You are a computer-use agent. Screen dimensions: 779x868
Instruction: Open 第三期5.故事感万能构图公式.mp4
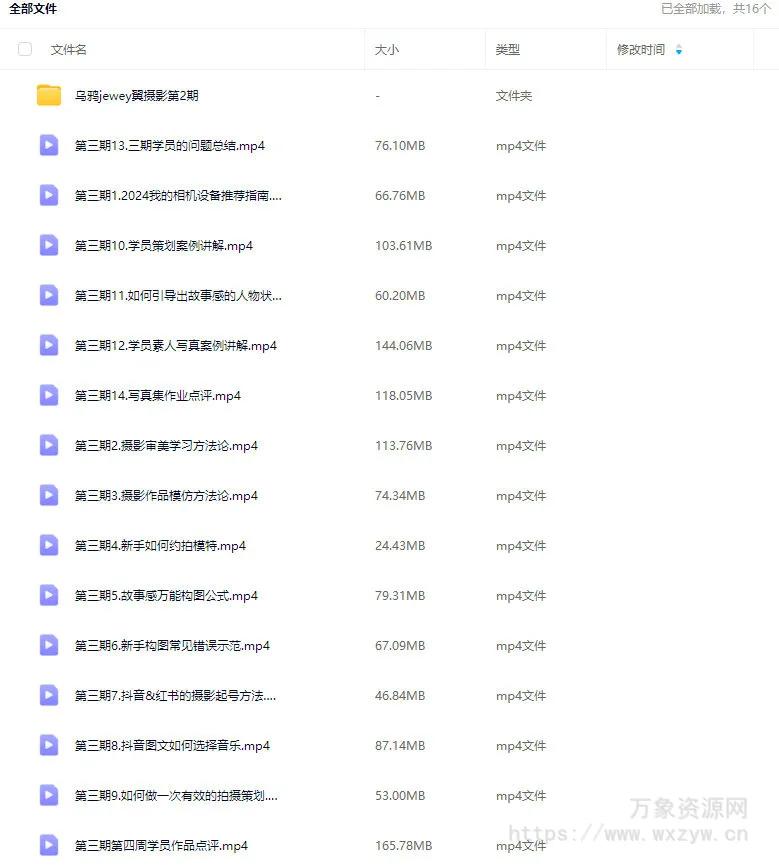click(166, 596)
